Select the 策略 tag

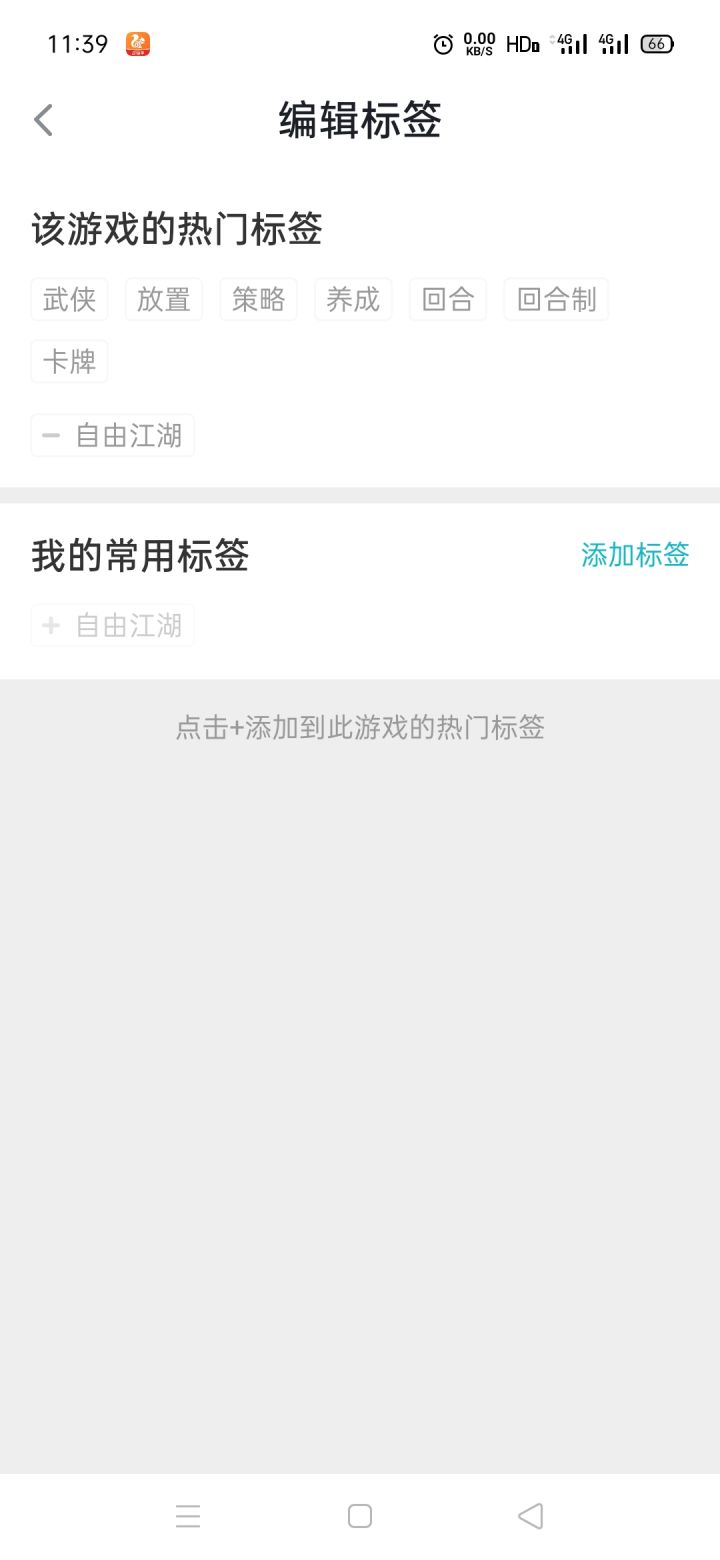tap(258, 298)
